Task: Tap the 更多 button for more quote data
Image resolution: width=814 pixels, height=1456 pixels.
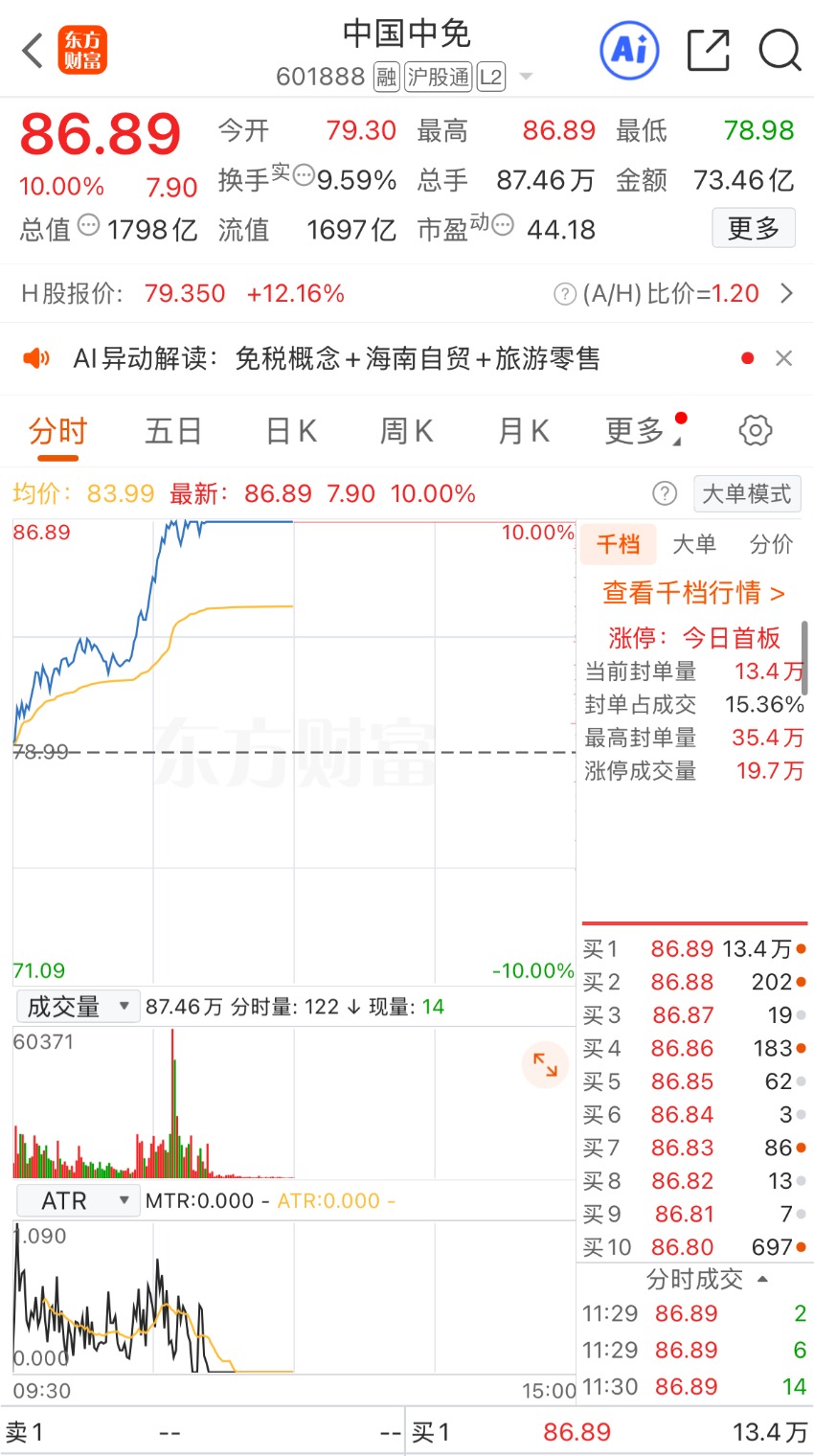Action: click(x=754, y=229)
